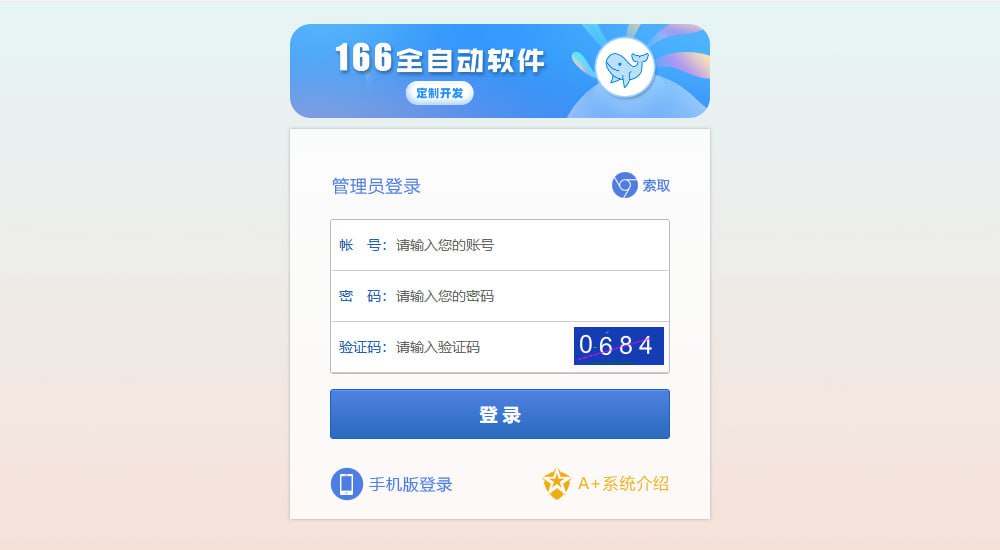Tap the 登录 login button
Image resolution: width=1000 pixels, height=550 pixels.
point(499,414)
